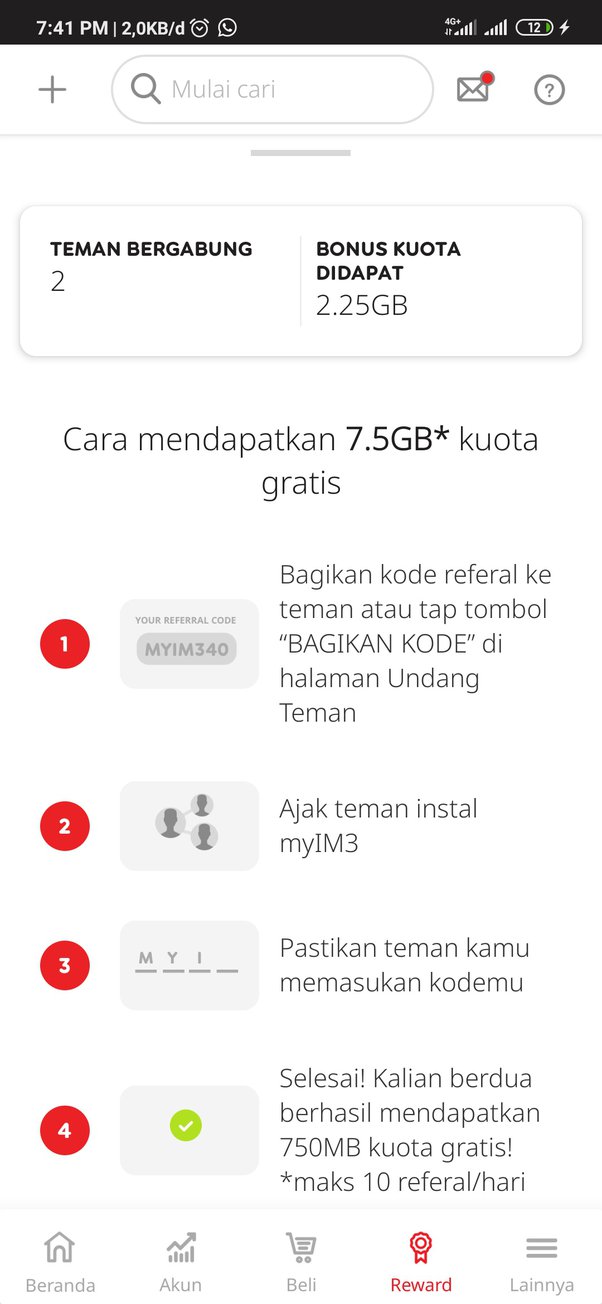Select the Reward tab

421,1262
